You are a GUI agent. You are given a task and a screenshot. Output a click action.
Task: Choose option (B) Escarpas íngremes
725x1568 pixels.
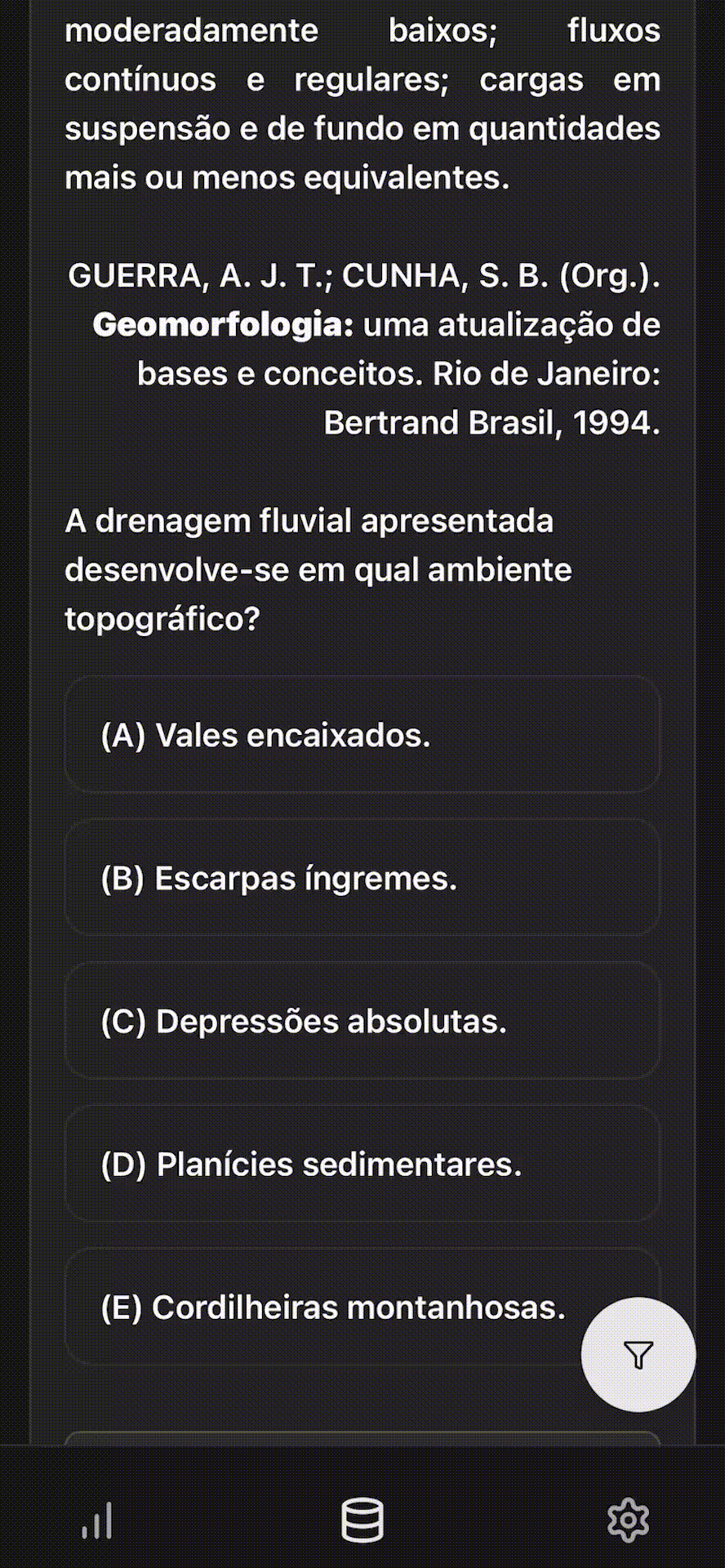tap(362, 878)
